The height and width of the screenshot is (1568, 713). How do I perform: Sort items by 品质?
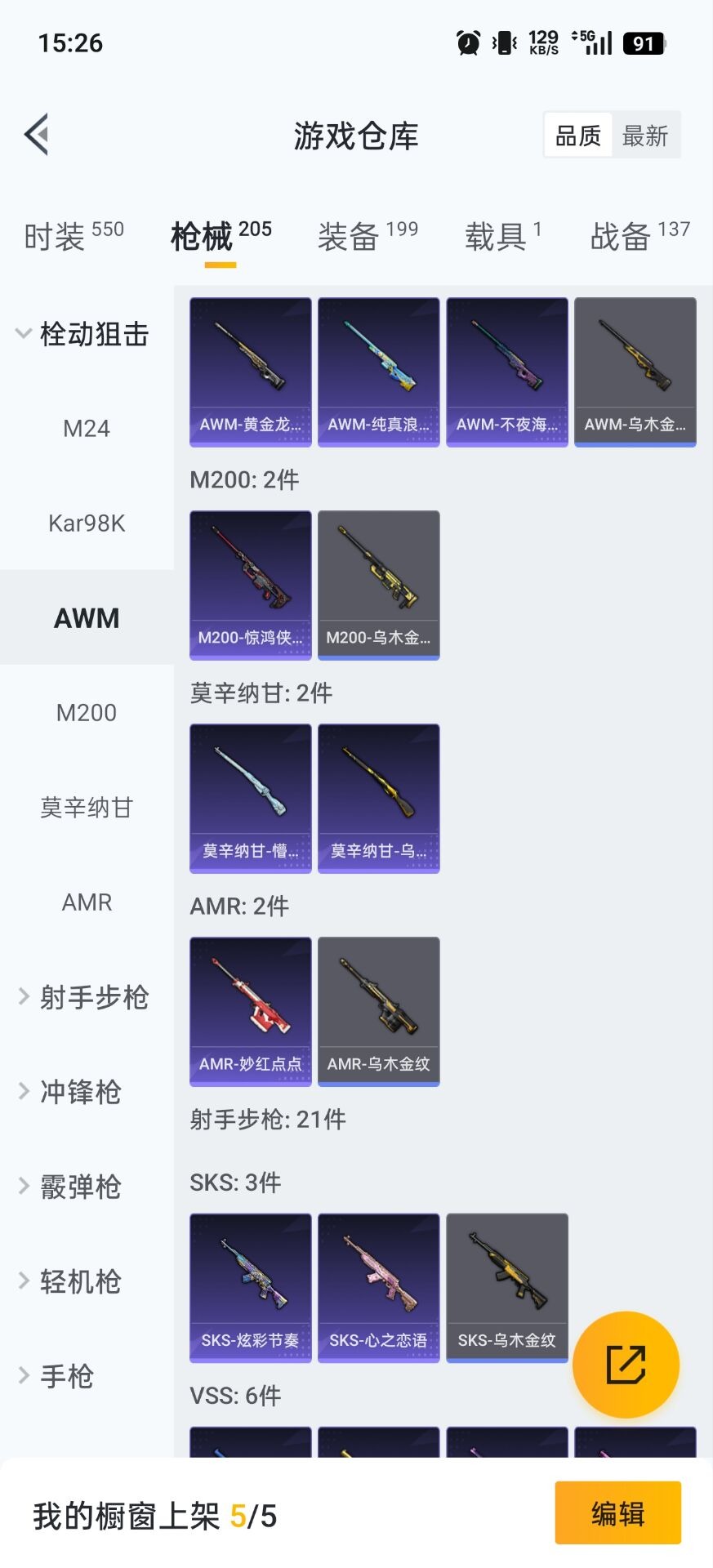tap(578, 136)
